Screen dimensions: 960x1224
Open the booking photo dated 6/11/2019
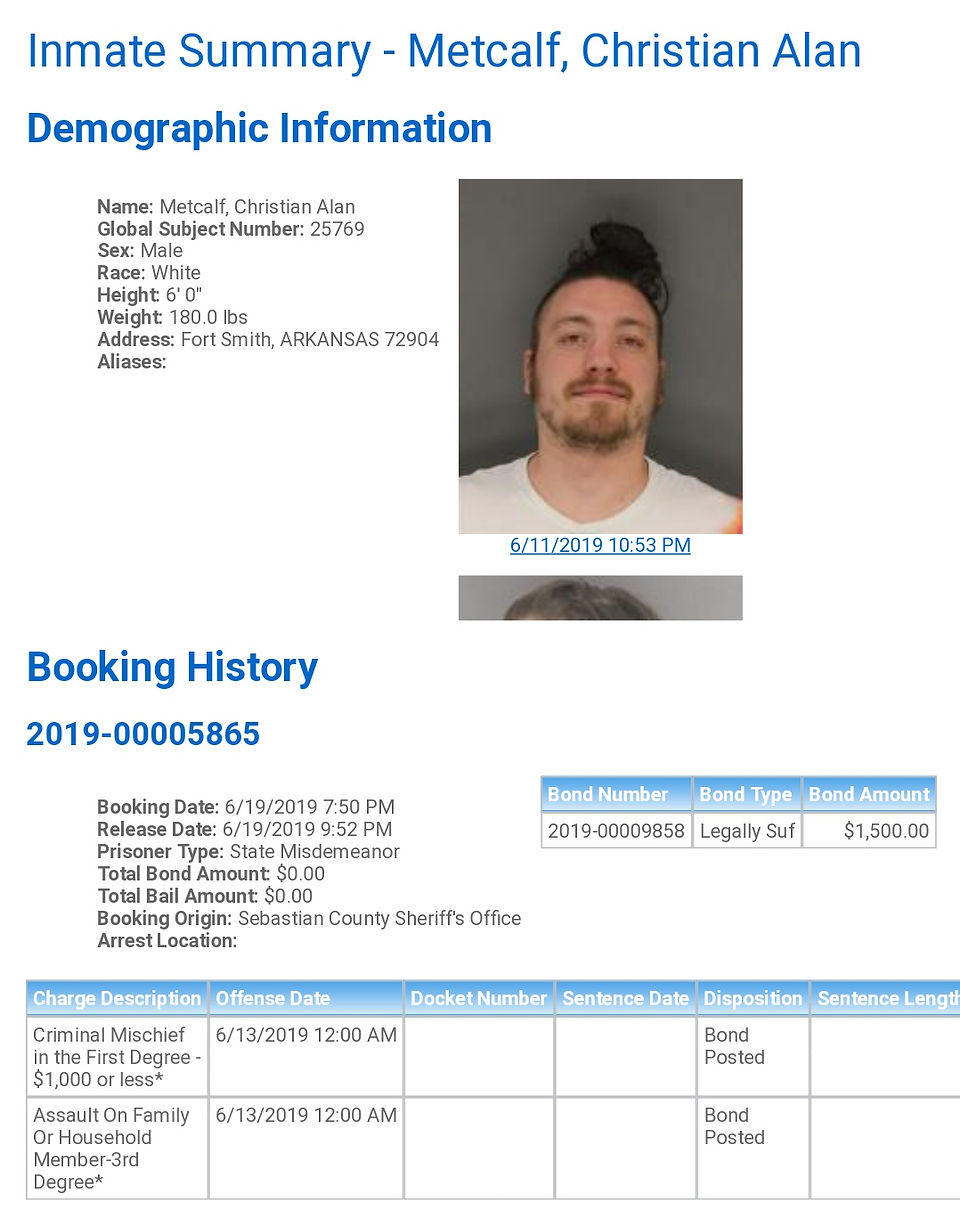(x=600, y=356)
